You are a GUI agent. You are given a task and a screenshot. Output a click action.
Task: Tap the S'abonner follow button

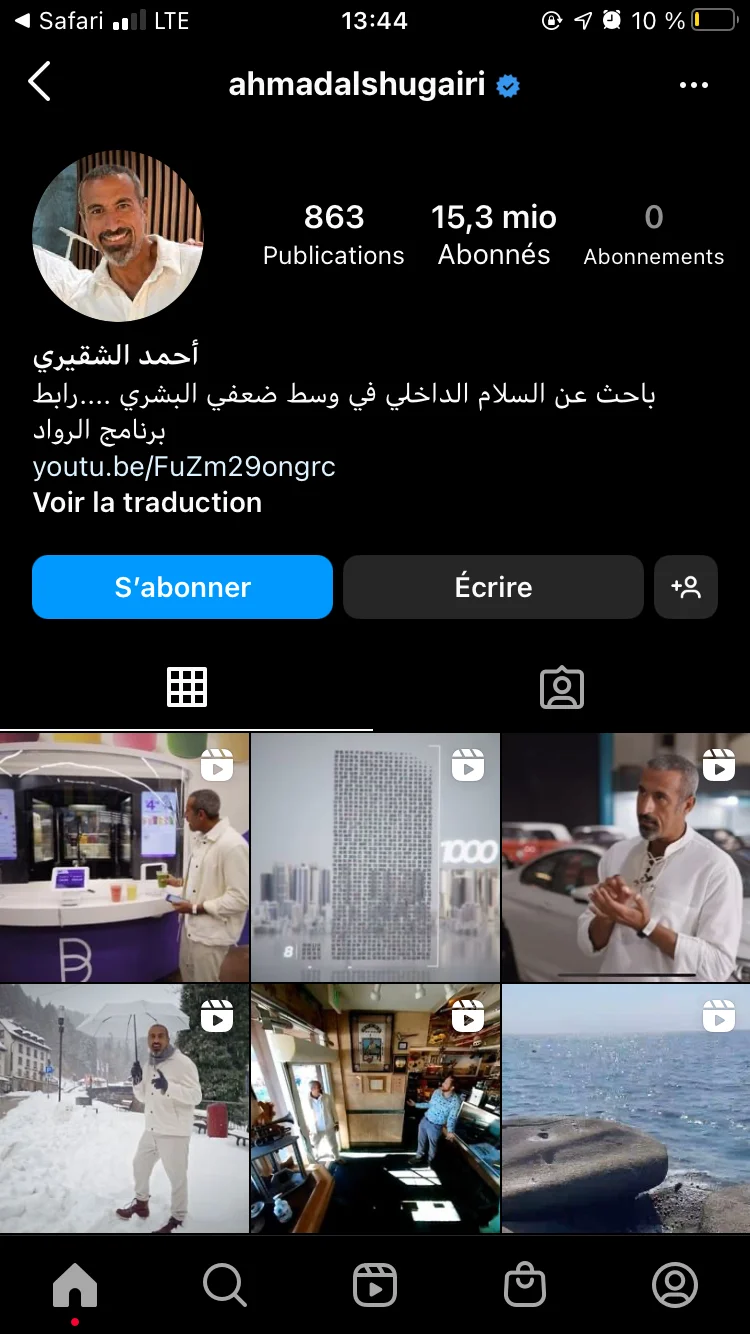(182, 587)
